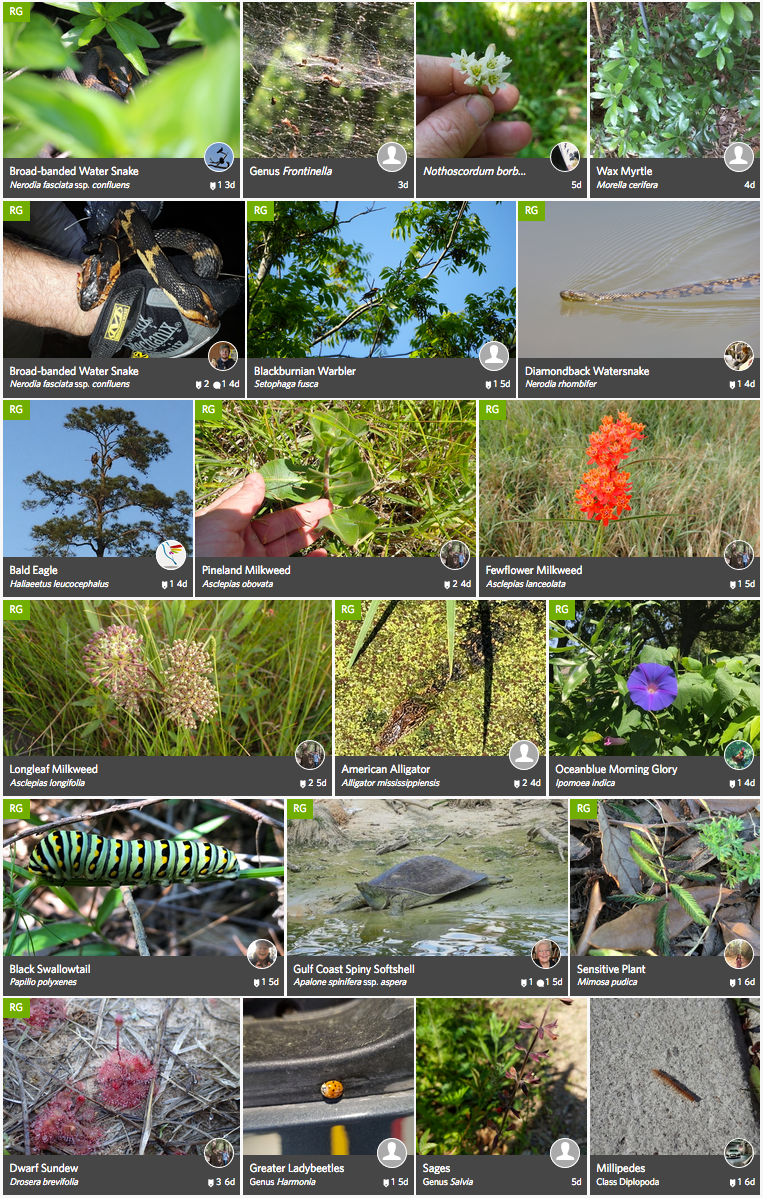This screenshot has height=1198, width=763.
Task: View the Gulf Coast Spiny Softshell observation
Action: (427, 876)
